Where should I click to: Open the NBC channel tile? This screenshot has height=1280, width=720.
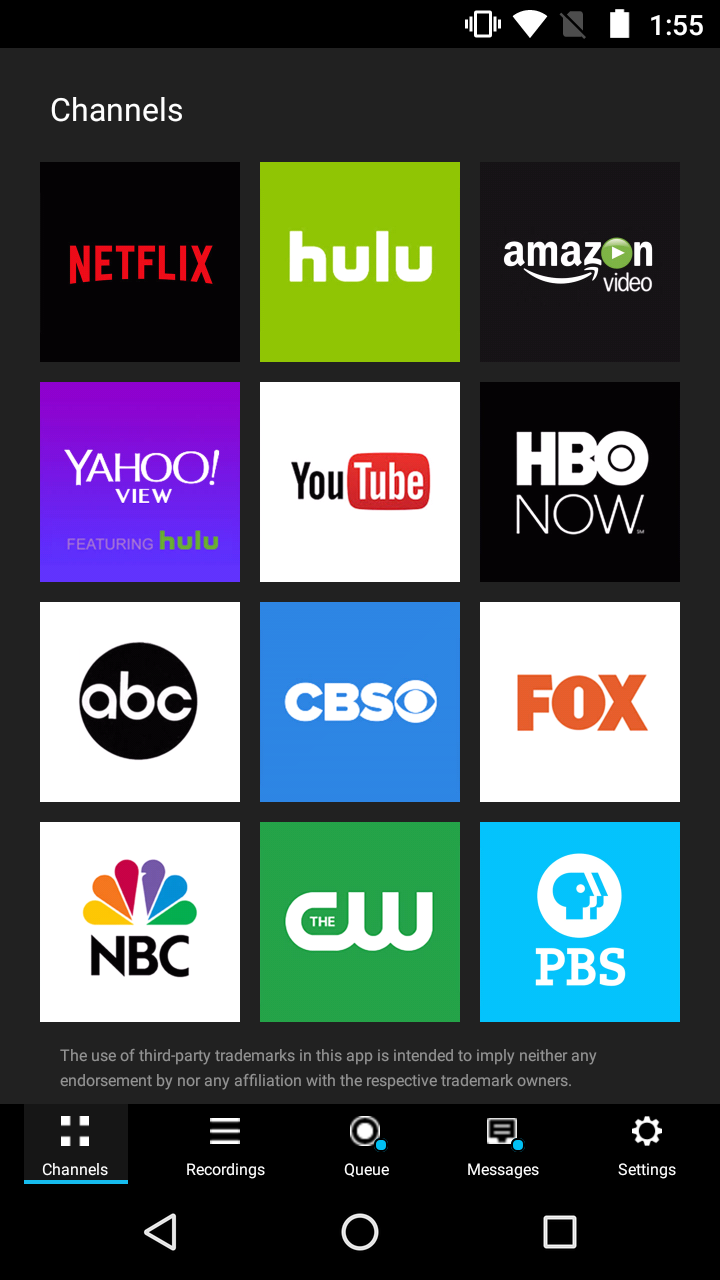tap(140, 922)
